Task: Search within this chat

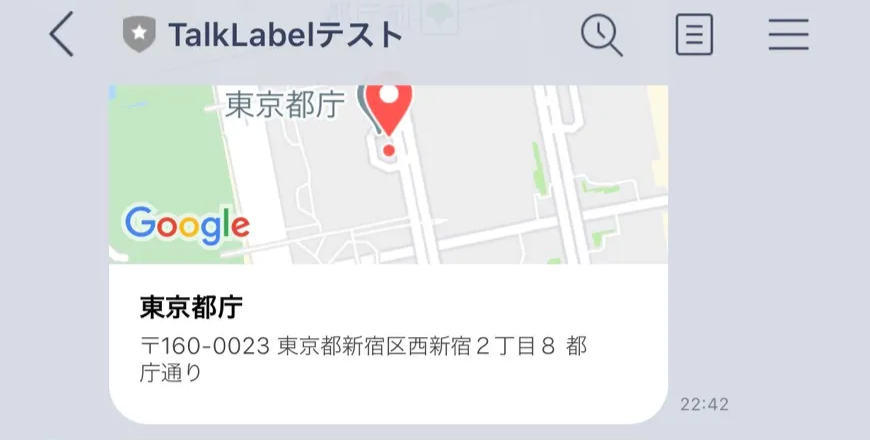Action: pyautogui.click(x=601, y=36)
